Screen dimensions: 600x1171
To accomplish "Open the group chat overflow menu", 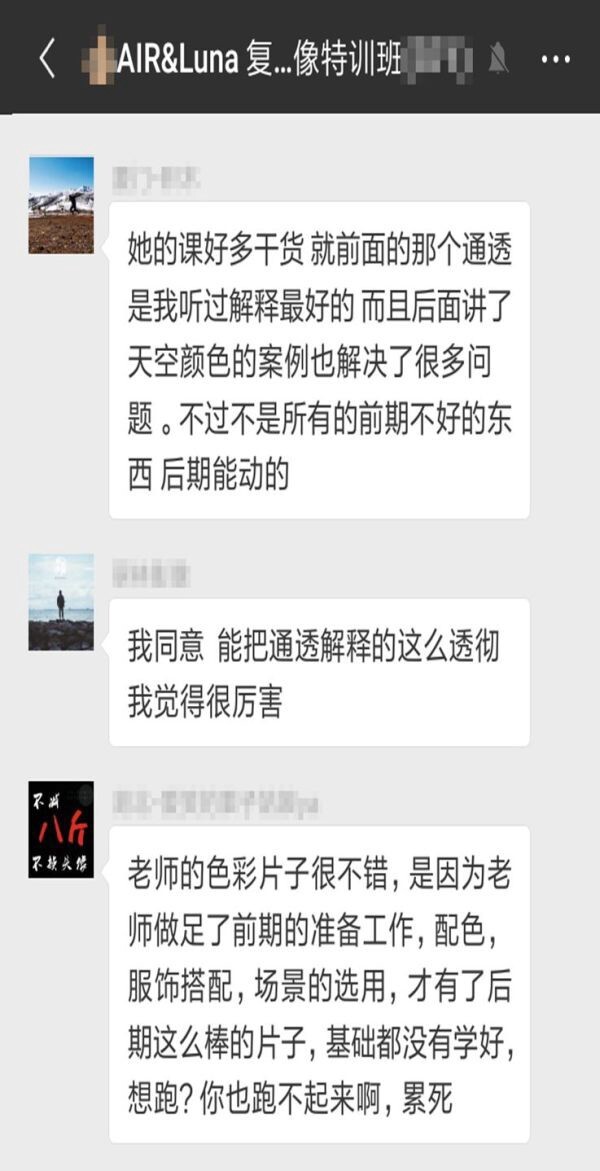I will click(x=555, y=59).
